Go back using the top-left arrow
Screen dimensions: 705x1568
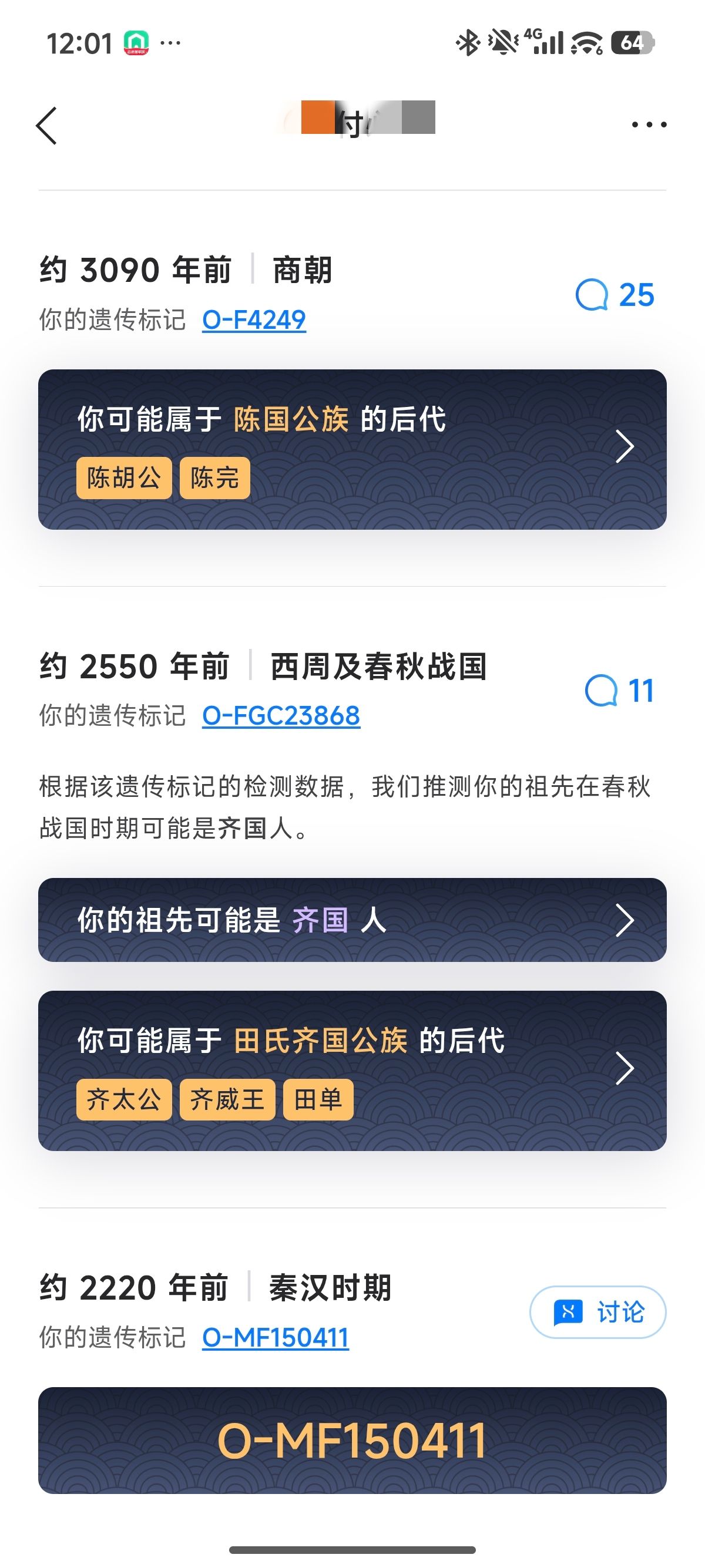47,126
